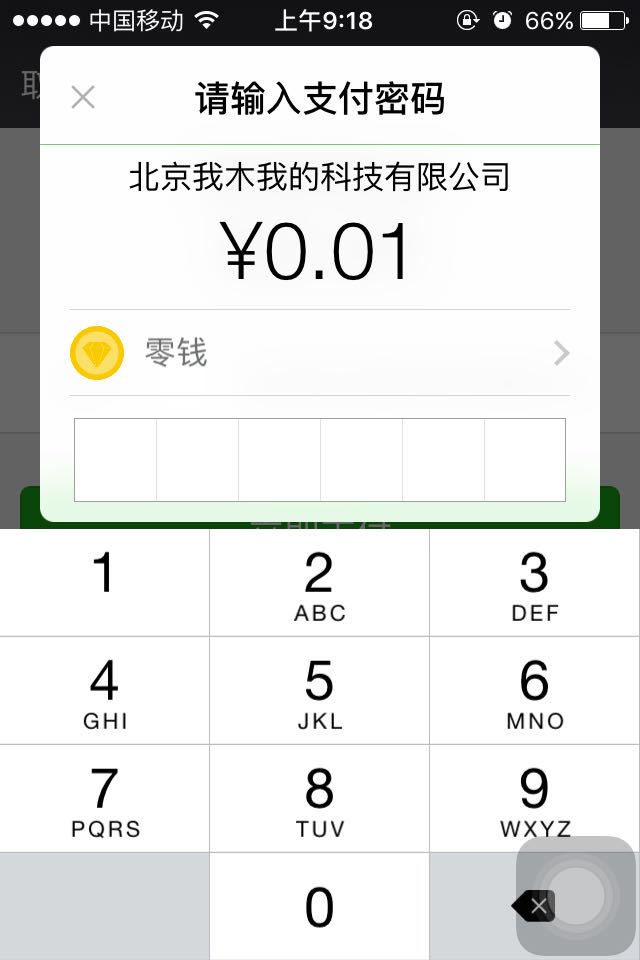
Task: Open the AssistiveTouch floating button
Action: (x=576, y=895)
